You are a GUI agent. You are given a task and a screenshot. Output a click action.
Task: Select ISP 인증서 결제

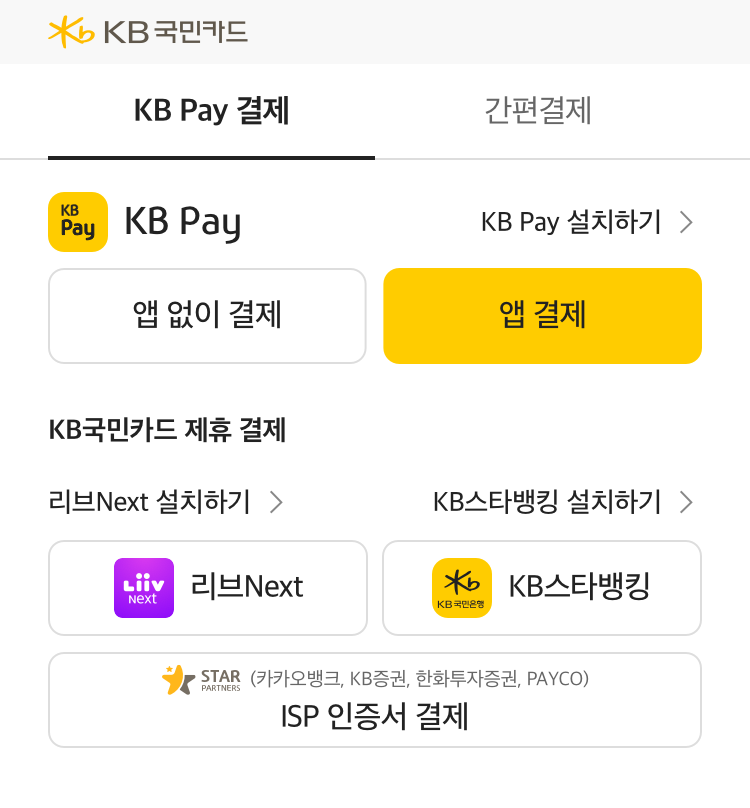(375, 700)
